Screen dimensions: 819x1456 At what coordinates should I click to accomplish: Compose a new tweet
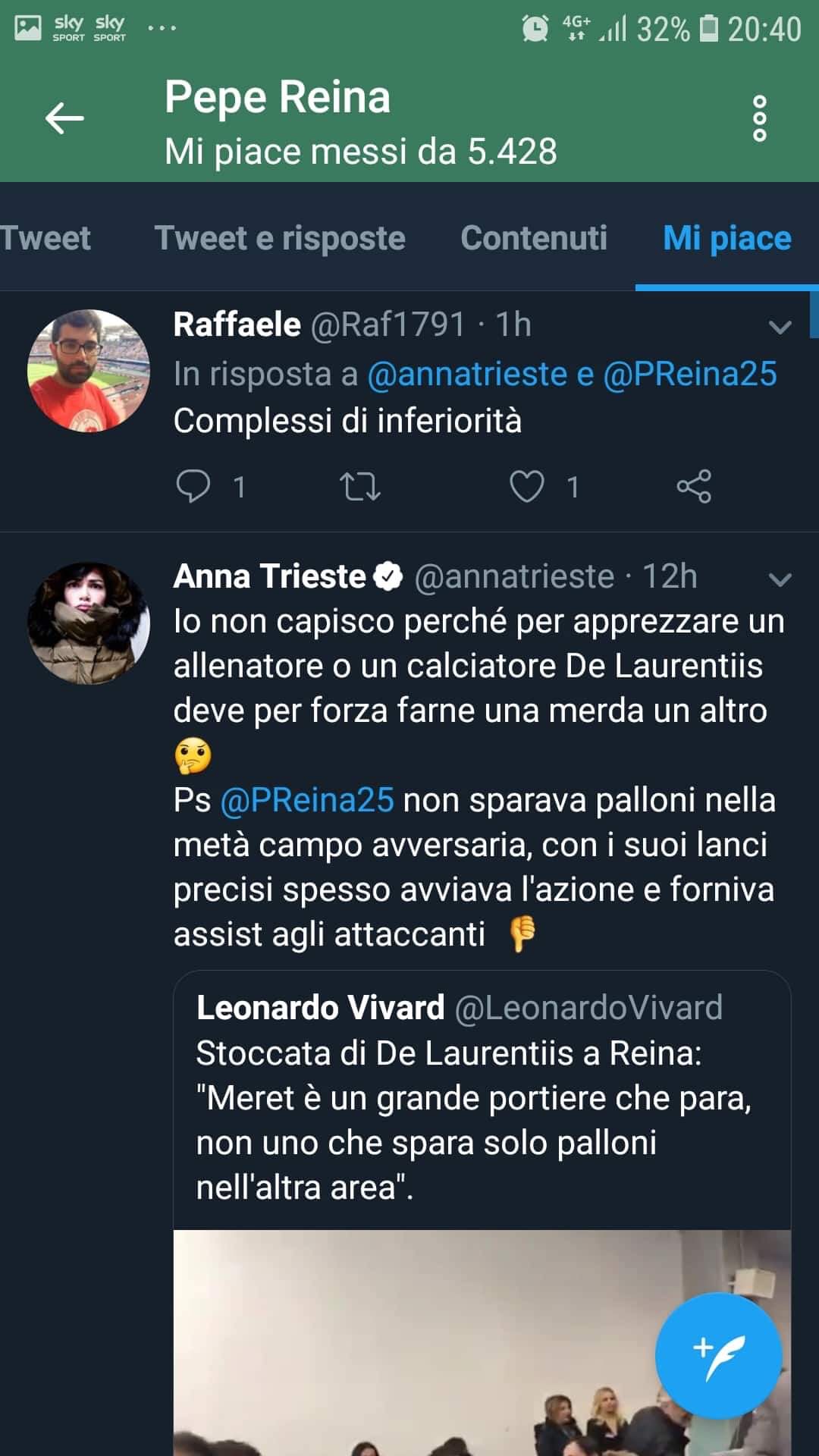pos(718,1355)
